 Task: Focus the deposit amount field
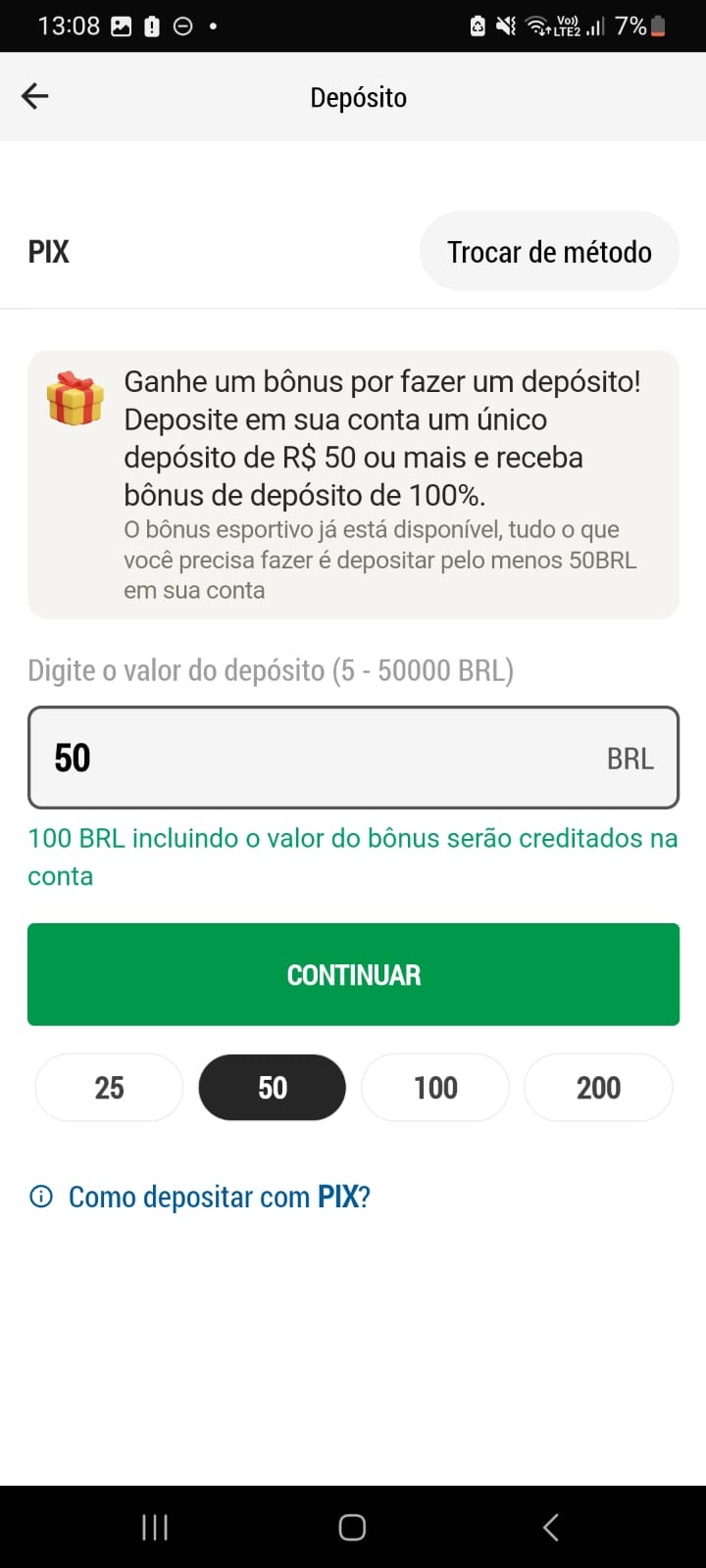(x=353, y=758)
